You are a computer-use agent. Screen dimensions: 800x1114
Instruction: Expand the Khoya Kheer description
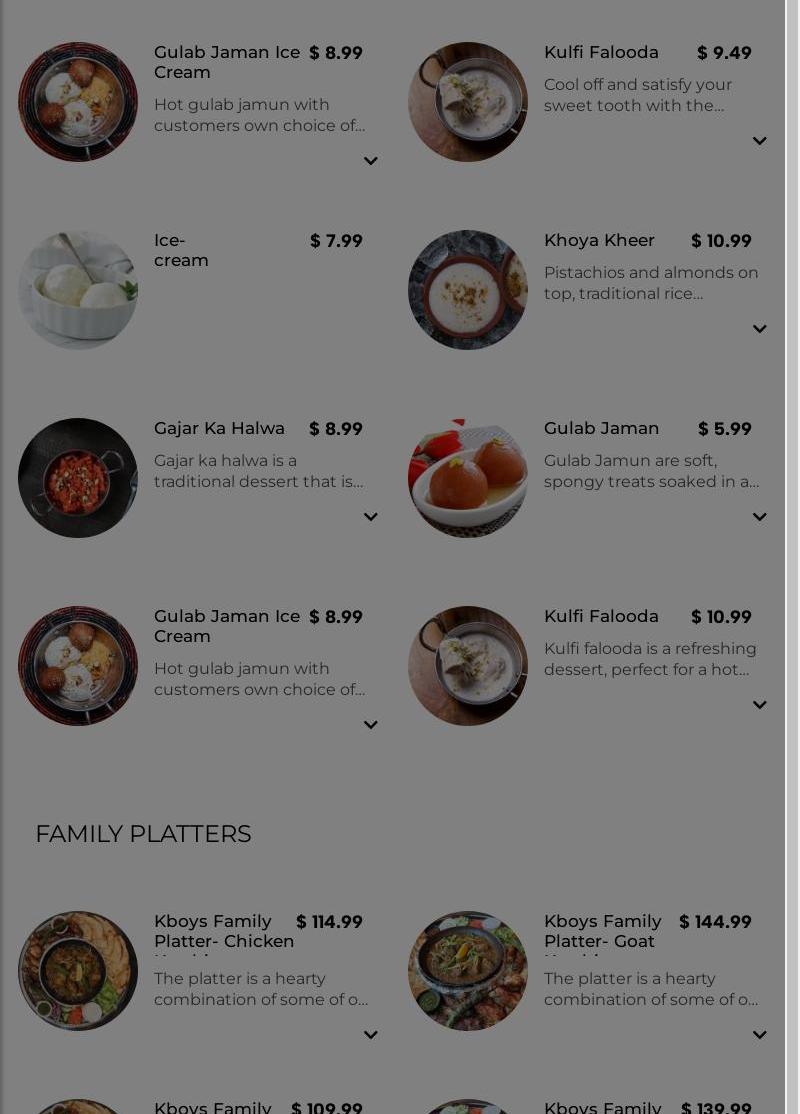(x=760, y=329)
